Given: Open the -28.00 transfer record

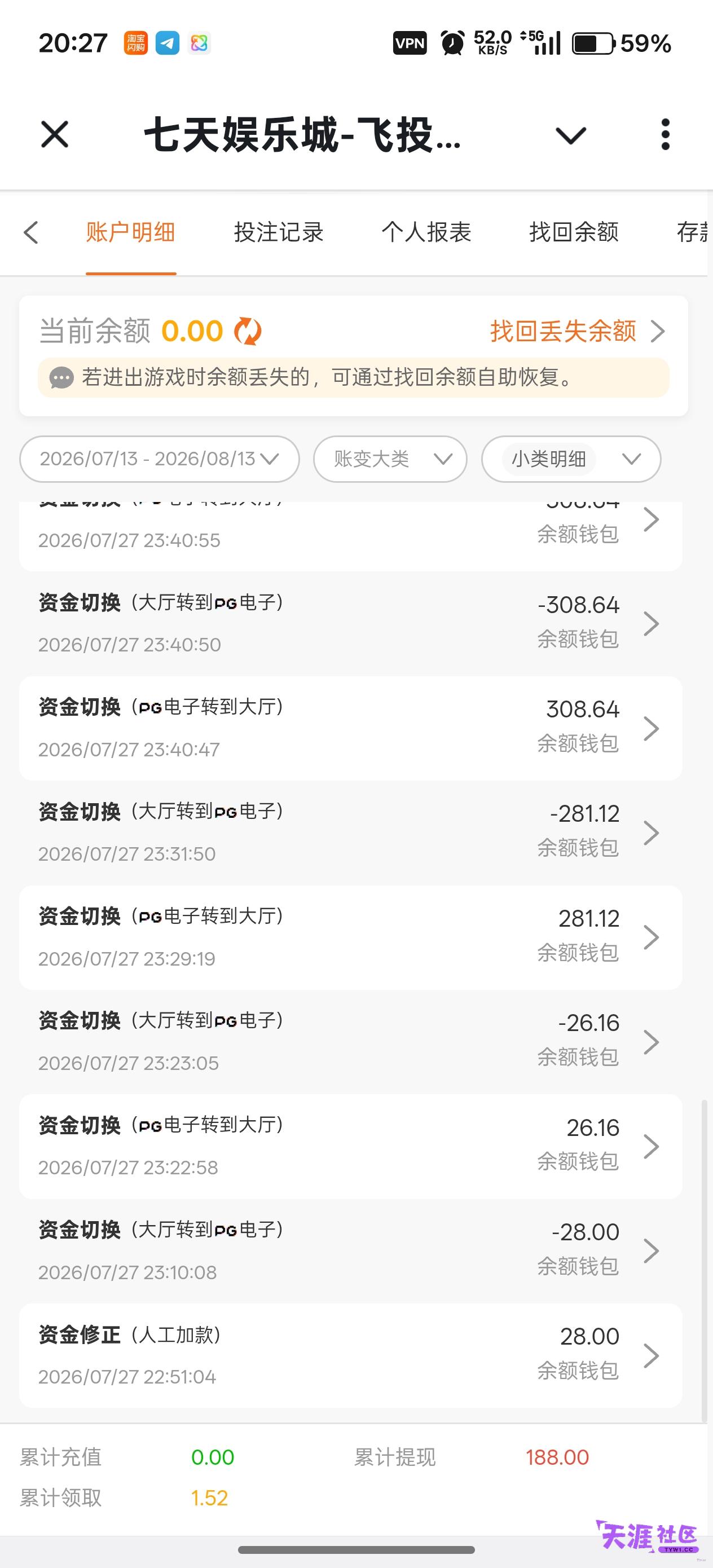Looking at the screenshot, I should pyautogui.click(x=351, y=1252).
